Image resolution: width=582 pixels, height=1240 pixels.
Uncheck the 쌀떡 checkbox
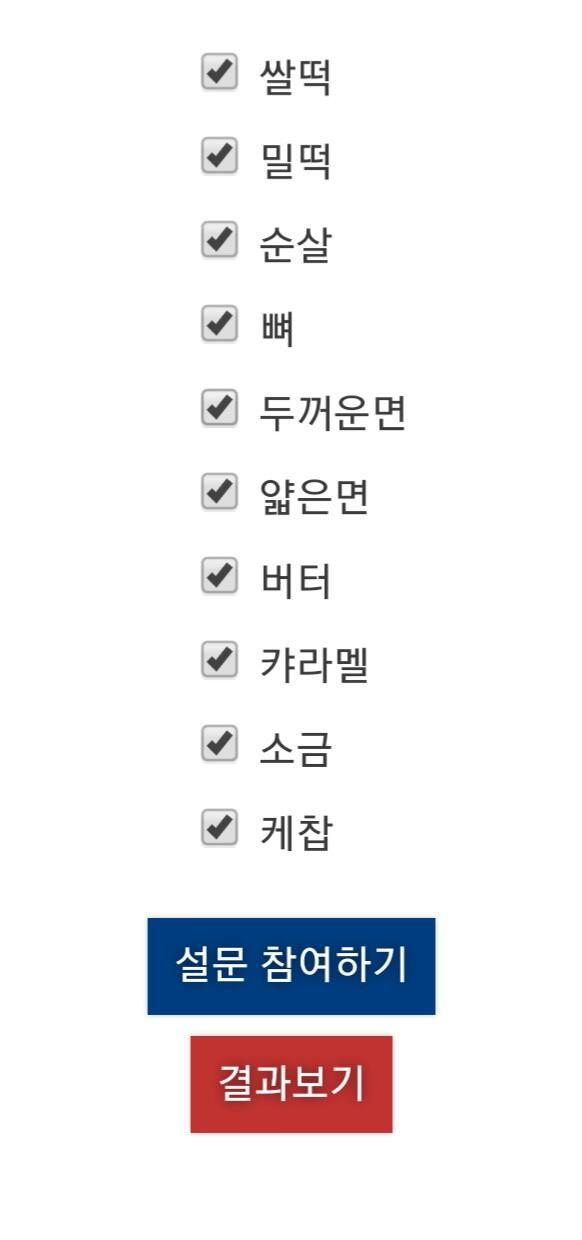click(x=220, y=73)
